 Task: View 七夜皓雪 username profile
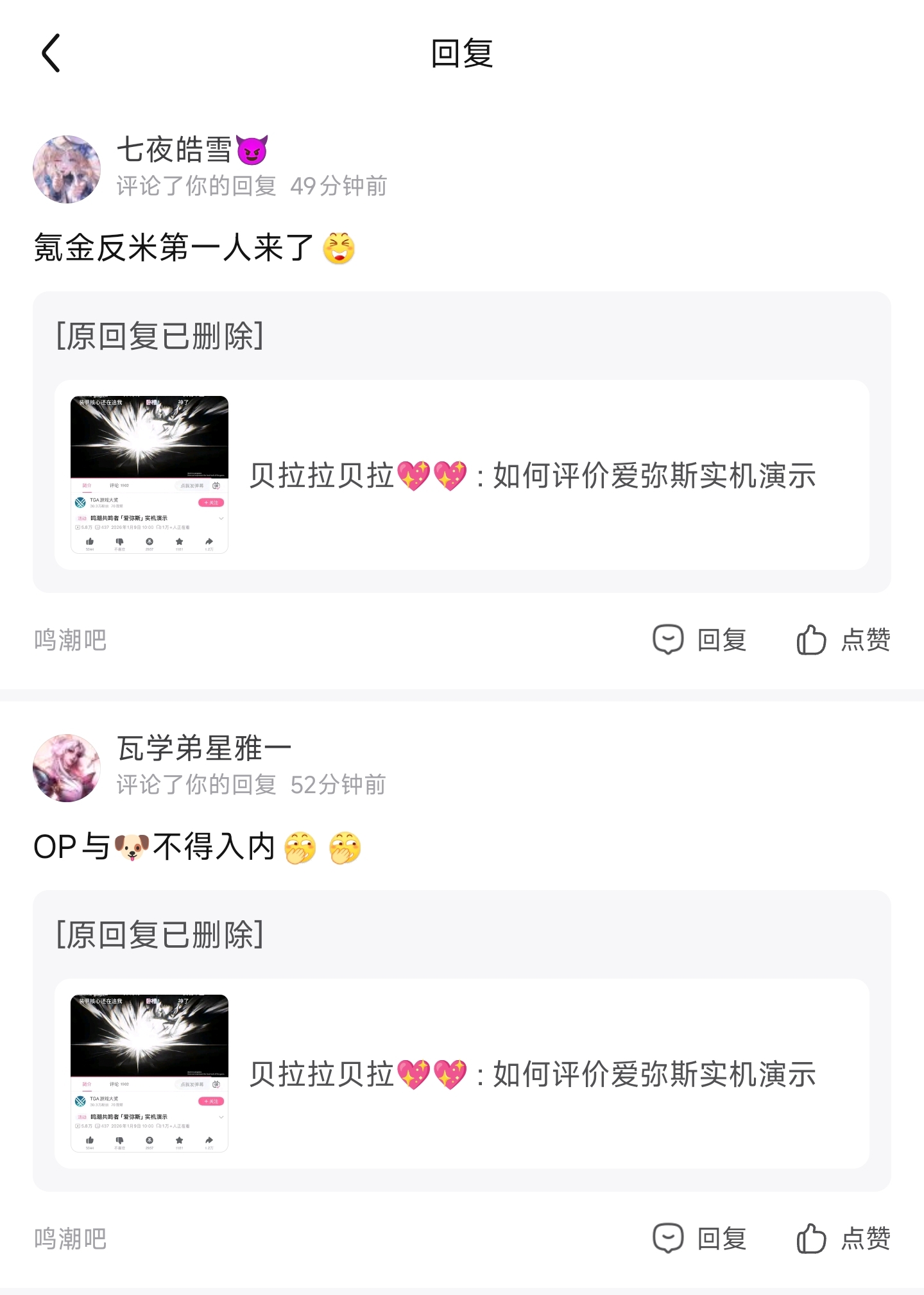175,150
